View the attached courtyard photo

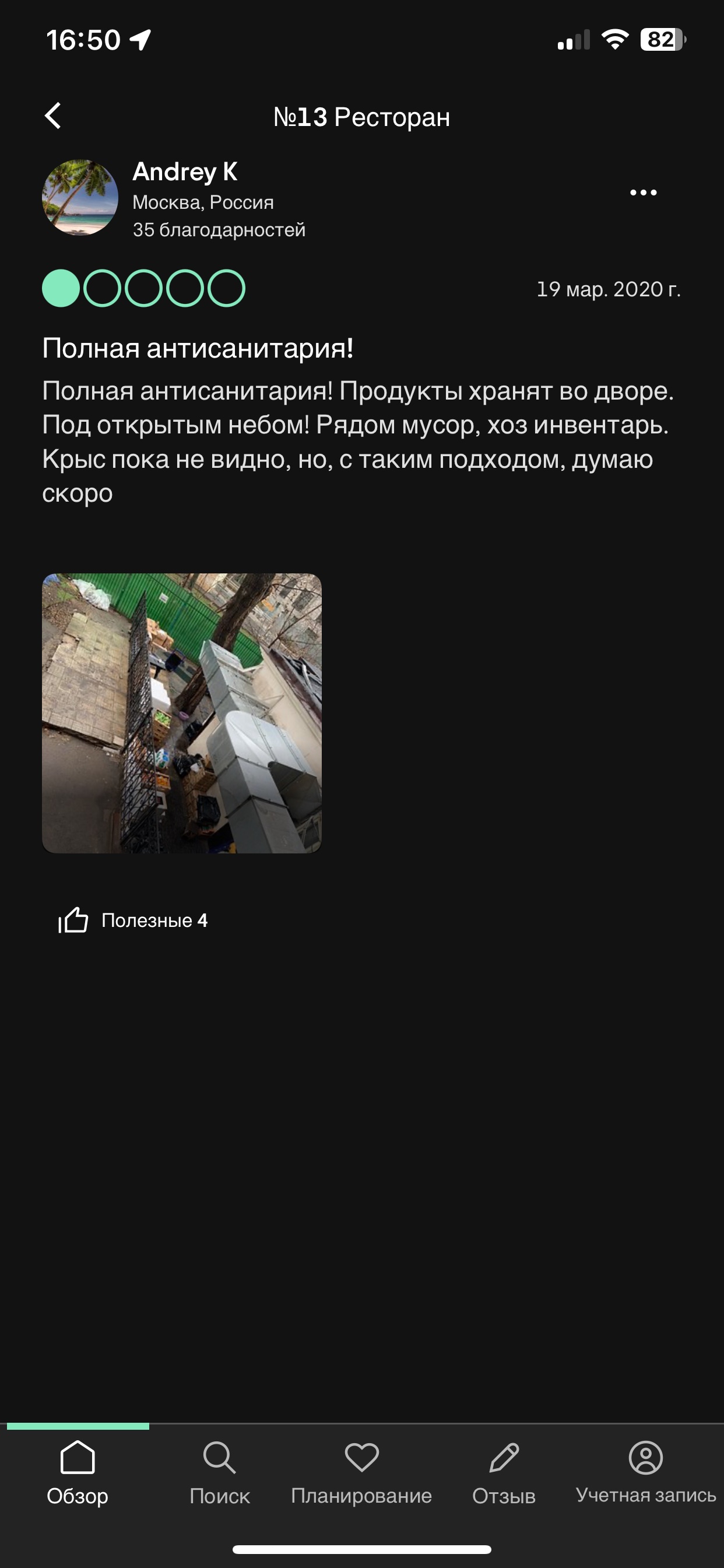[x=181, y=713]
